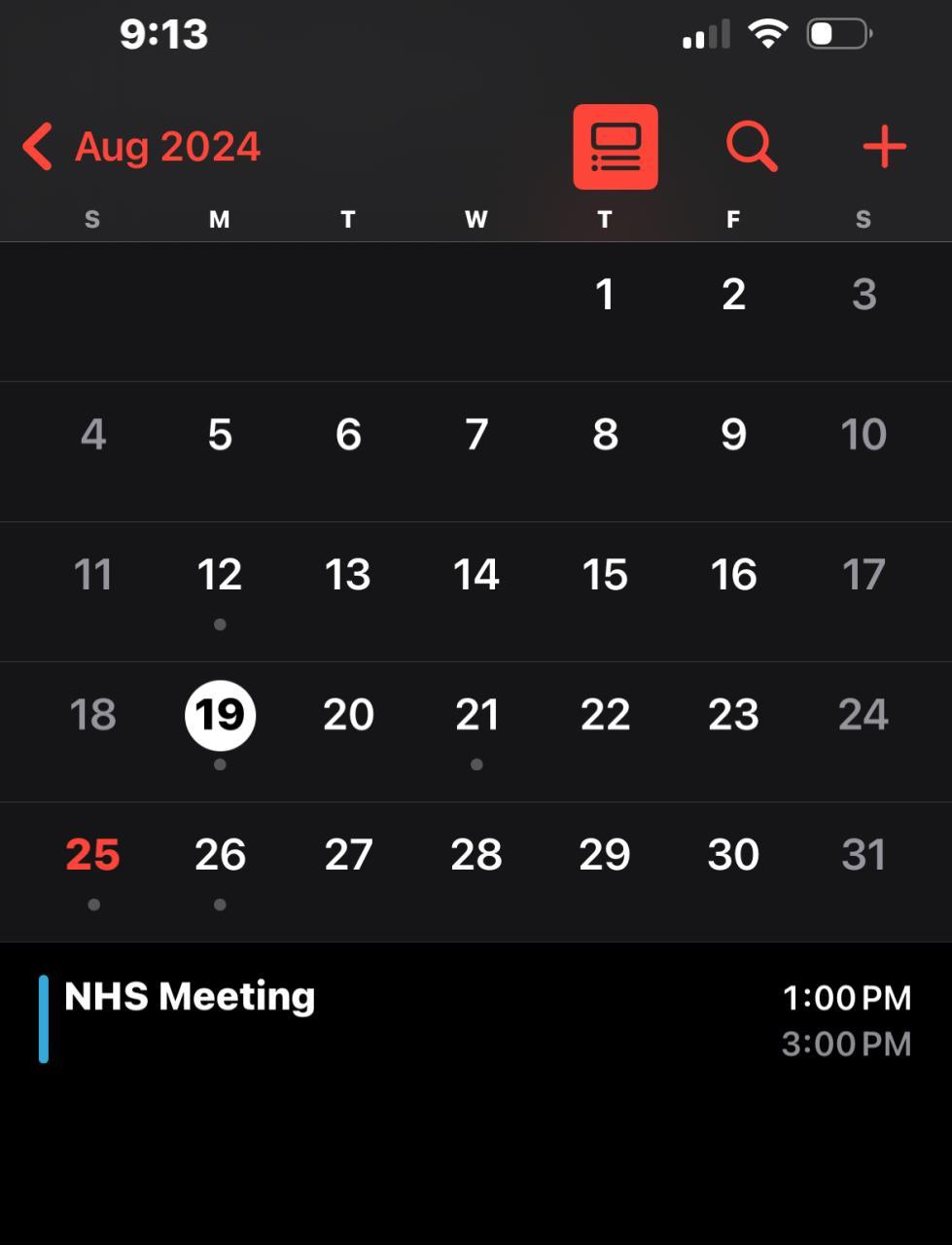Choose August 26 in the month grid
Screen dimensions: 952x1245
220,855
